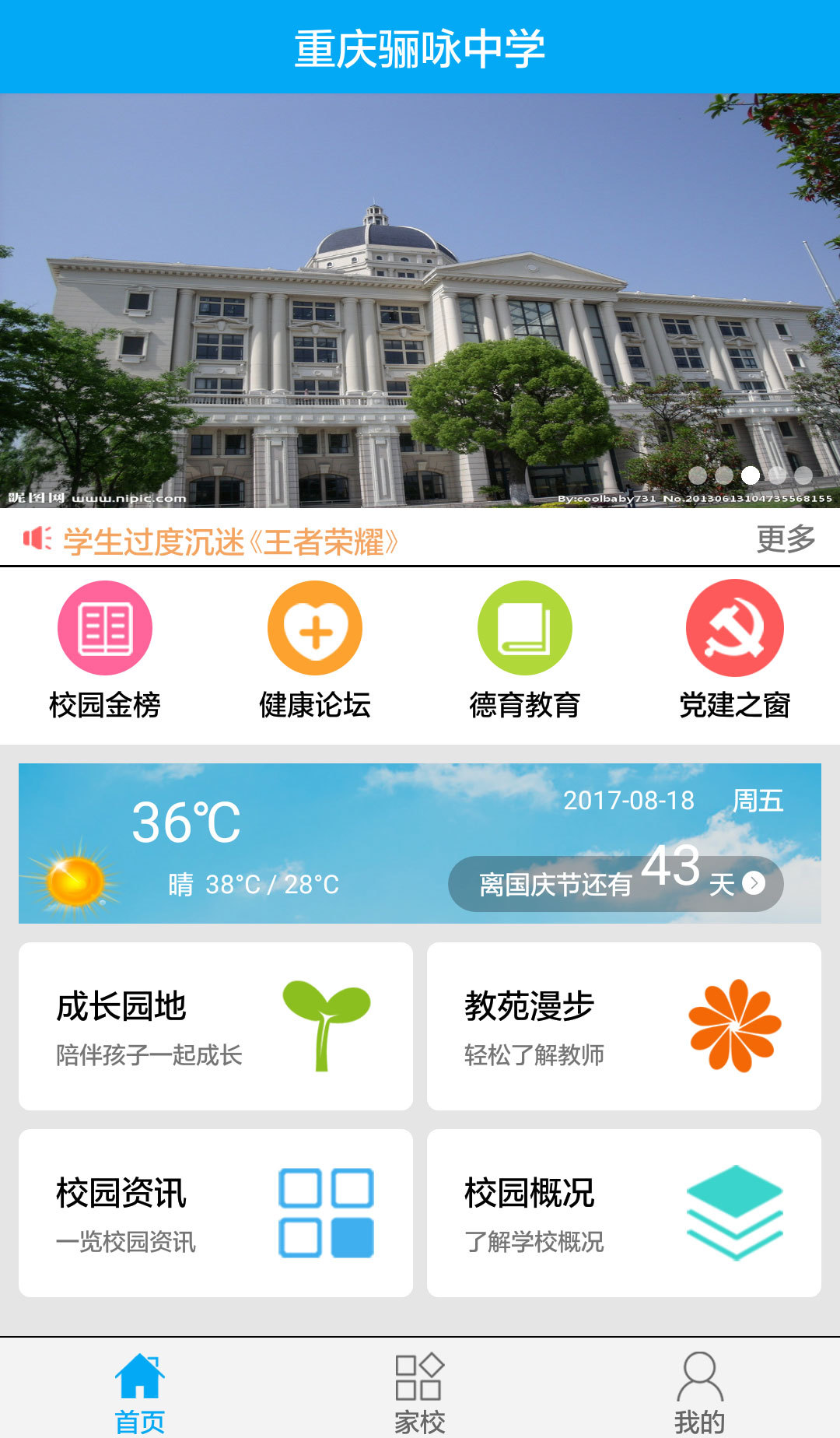Open the 校园概况 card
Screen dimensions: 840x1438
[624, 1212]
